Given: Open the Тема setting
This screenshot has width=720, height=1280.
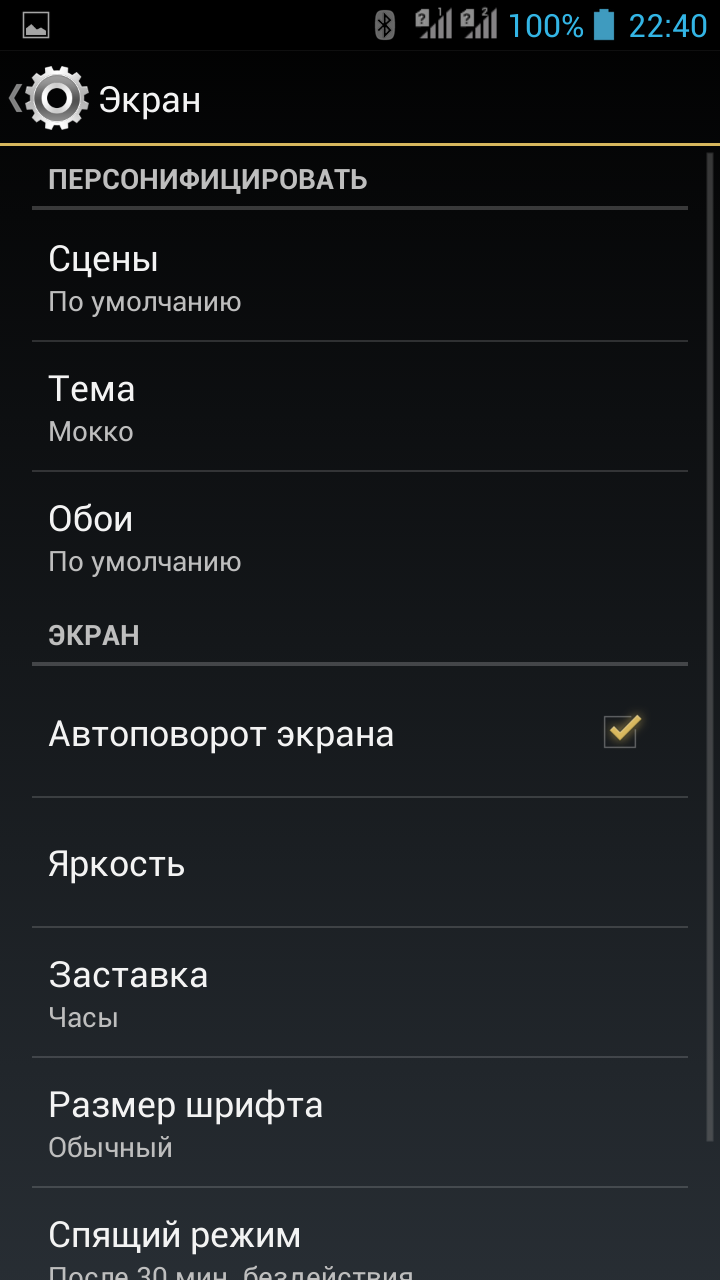Looking at the screenshot, I should pyautogui.click(x=360, y=407).
